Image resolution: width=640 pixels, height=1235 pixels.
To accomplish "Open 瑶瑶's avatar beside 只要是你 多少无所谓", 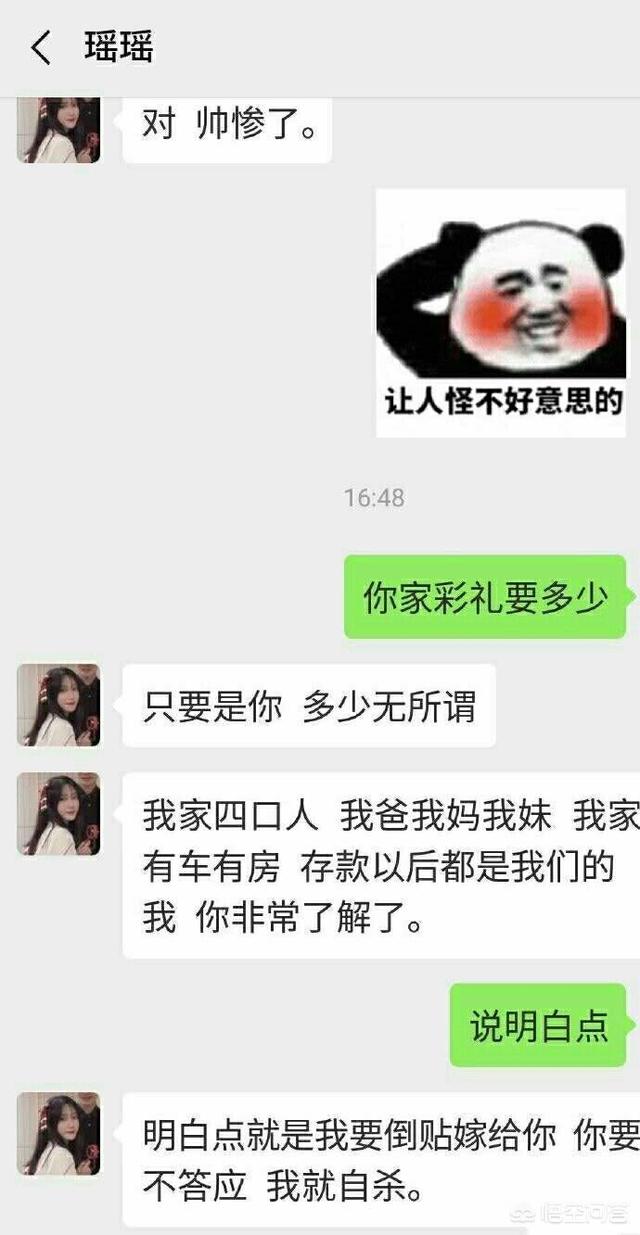I will (59, 705).
